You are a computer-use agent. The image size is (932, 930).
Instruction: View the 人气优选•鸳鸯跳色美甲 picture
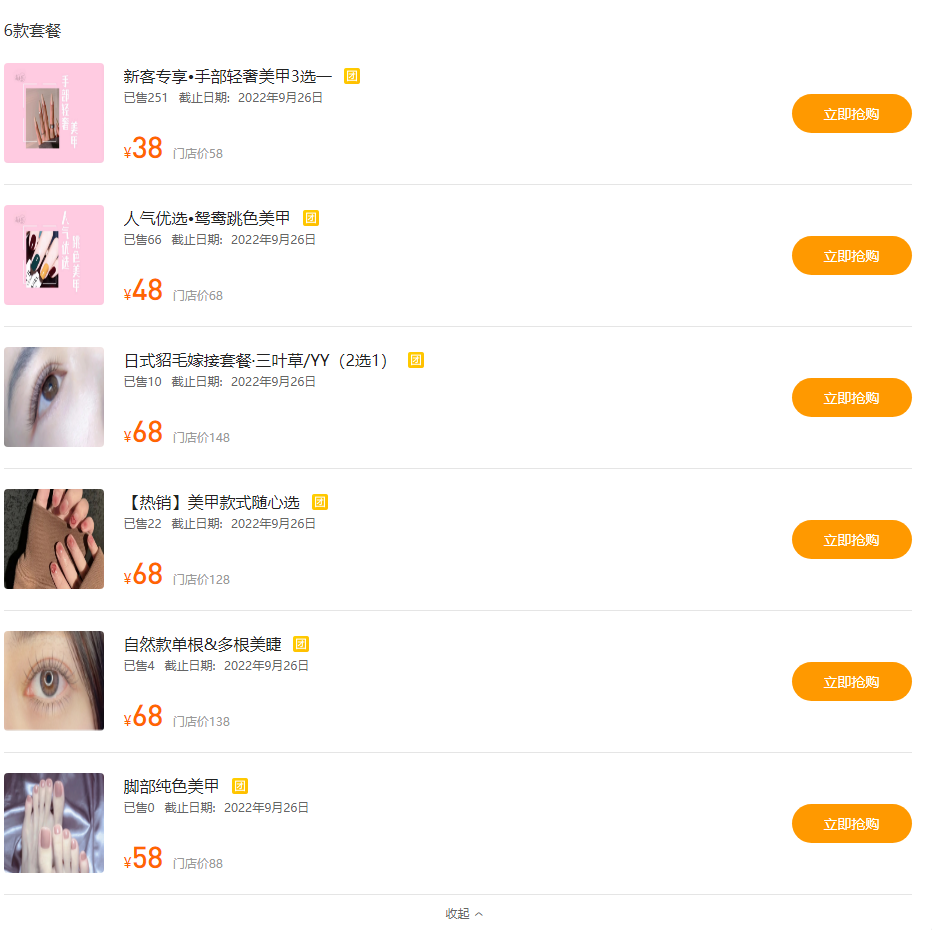click(x=54, y=255)
